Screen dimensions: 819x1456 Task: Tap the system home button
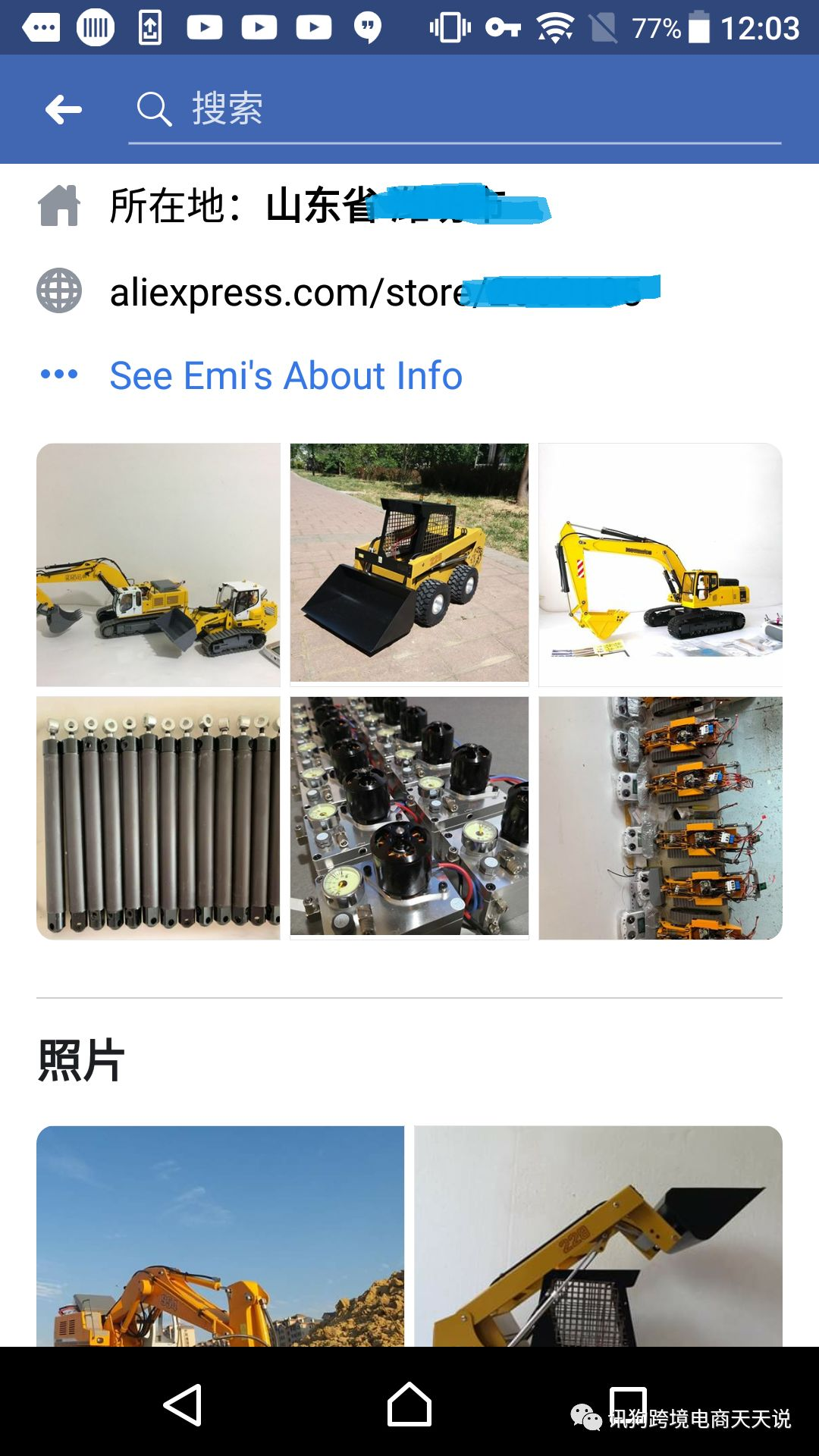click(409, 1404)
